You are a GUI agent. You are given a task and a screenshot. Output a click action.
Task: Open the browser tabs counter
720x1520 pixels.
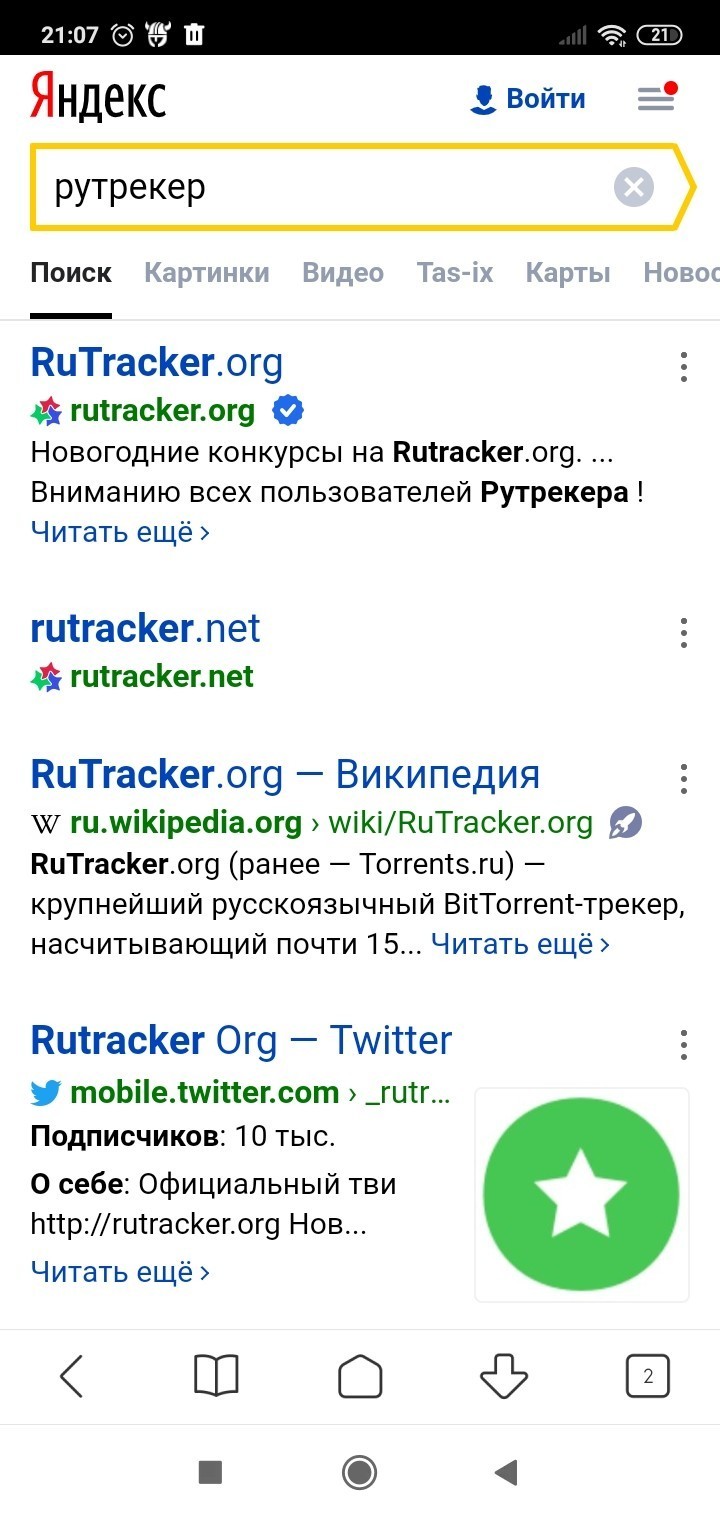tap(648, 1377)
